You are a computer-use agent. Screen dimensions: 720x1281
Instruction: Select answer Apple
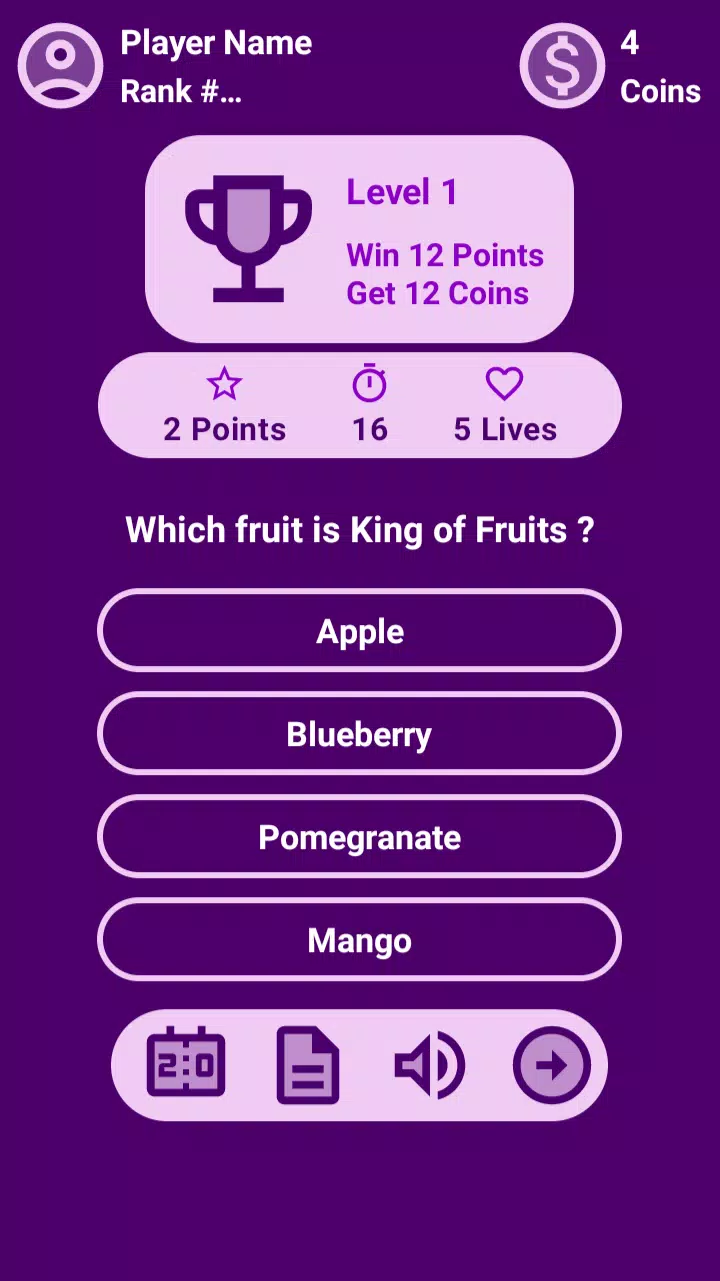359,631
